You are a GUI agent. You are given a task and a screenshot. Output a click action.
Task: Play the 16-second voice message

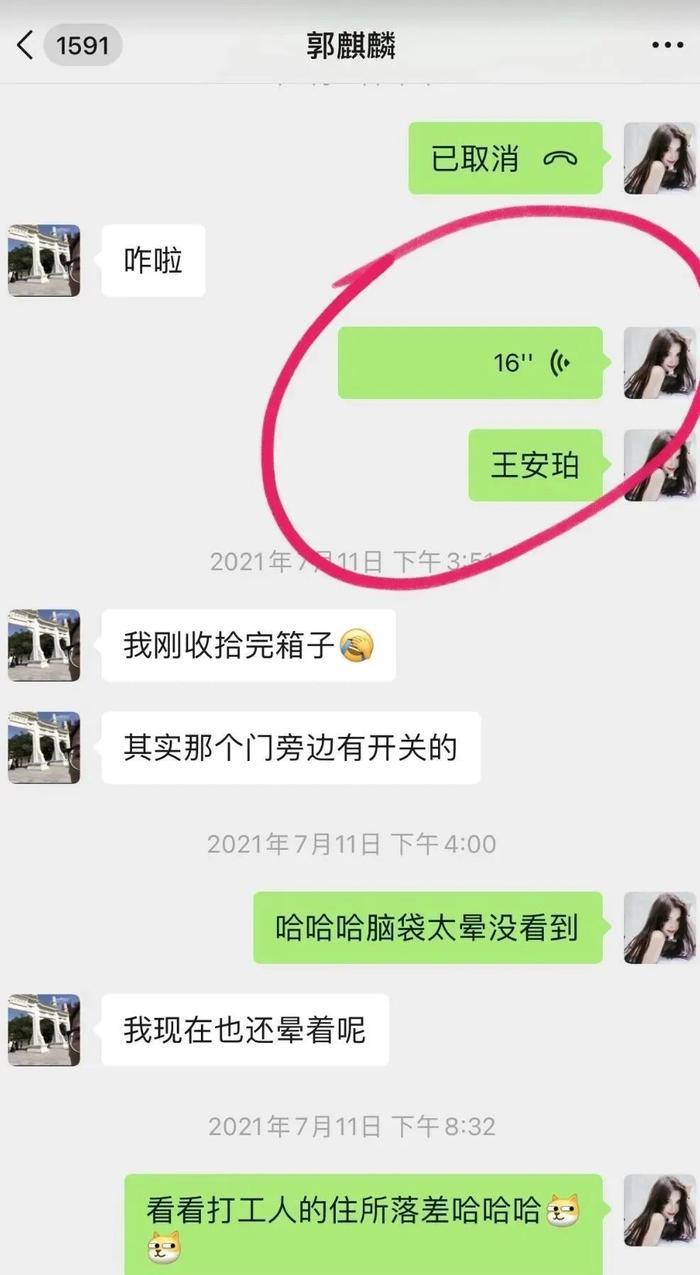click(470, 363)
